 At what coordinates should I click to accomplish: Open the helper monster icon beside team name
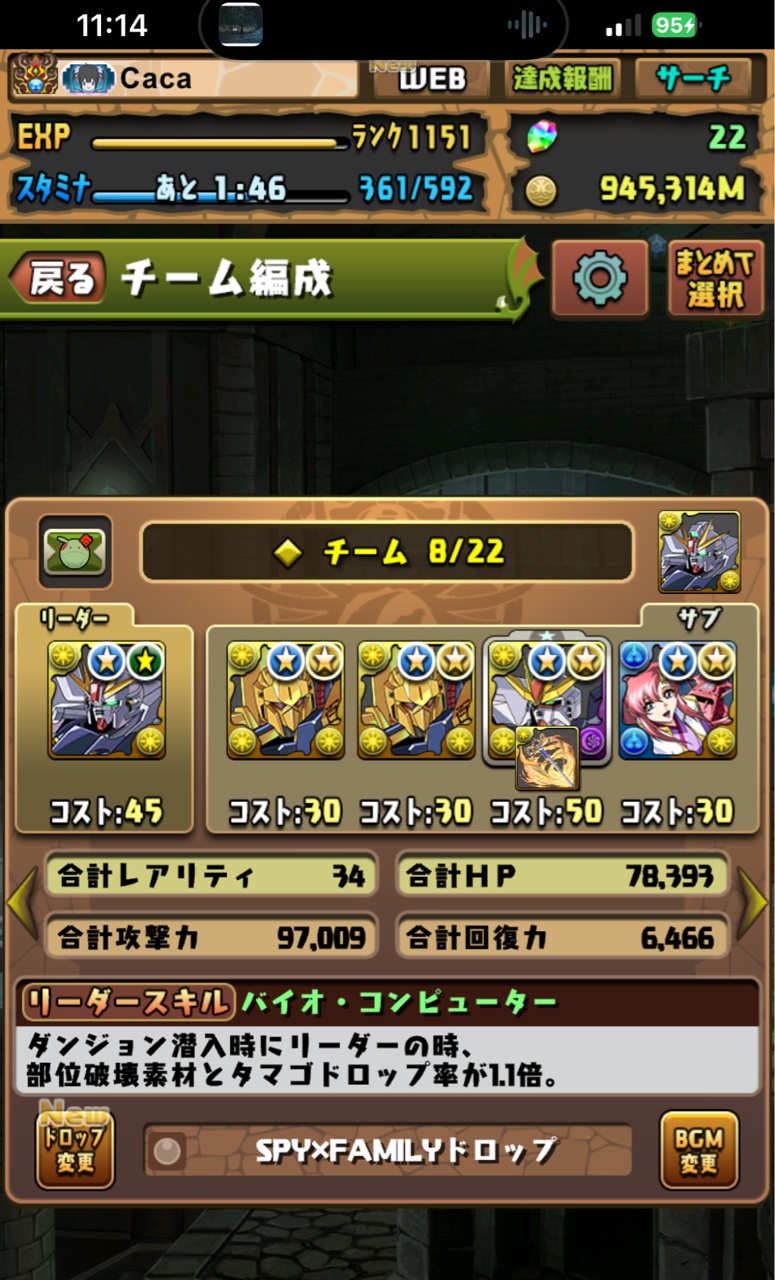pos(699,551)
